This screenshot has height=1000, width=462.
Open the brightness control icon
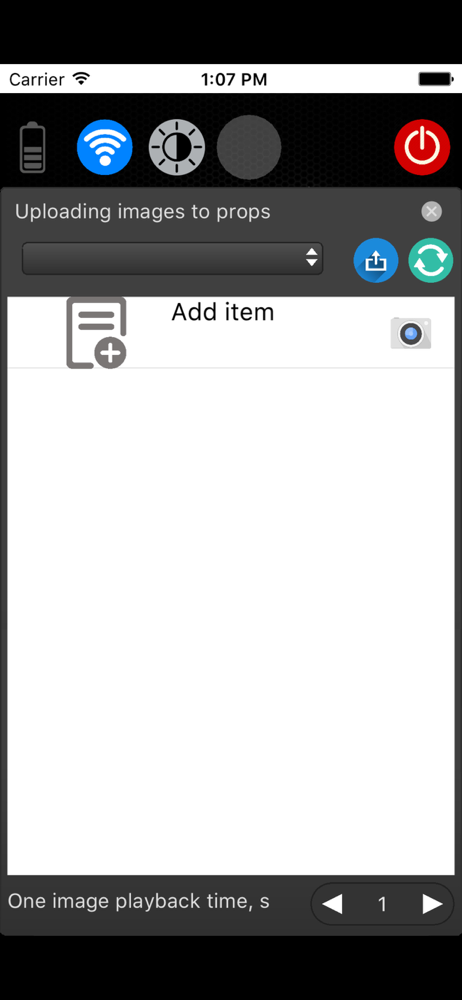pyautogui.click(x=177, y=147)
